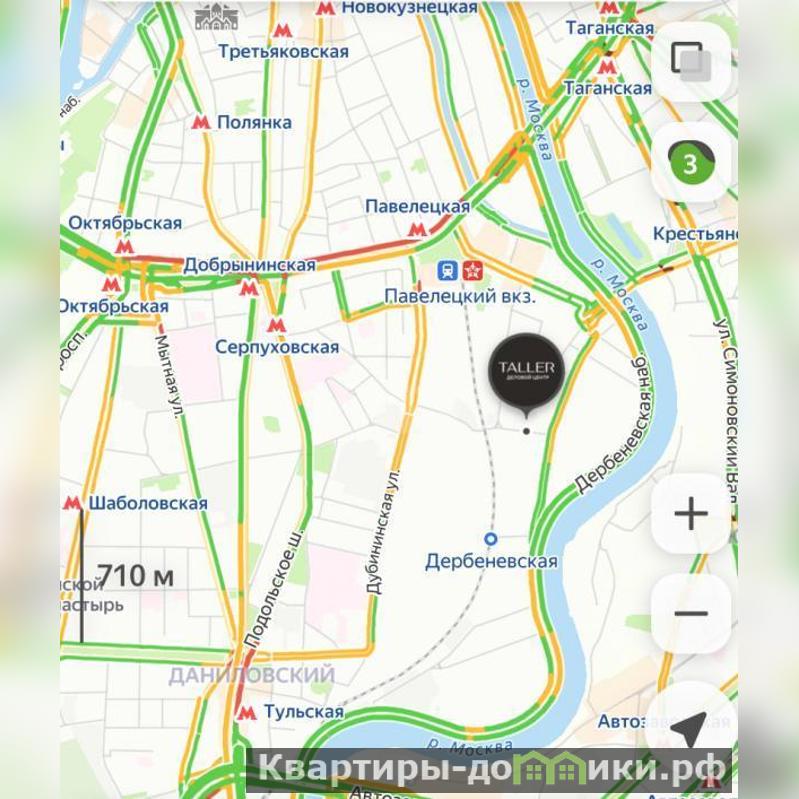
Task: Select the Добрынинская metro station
Action: tap(248, 288)
